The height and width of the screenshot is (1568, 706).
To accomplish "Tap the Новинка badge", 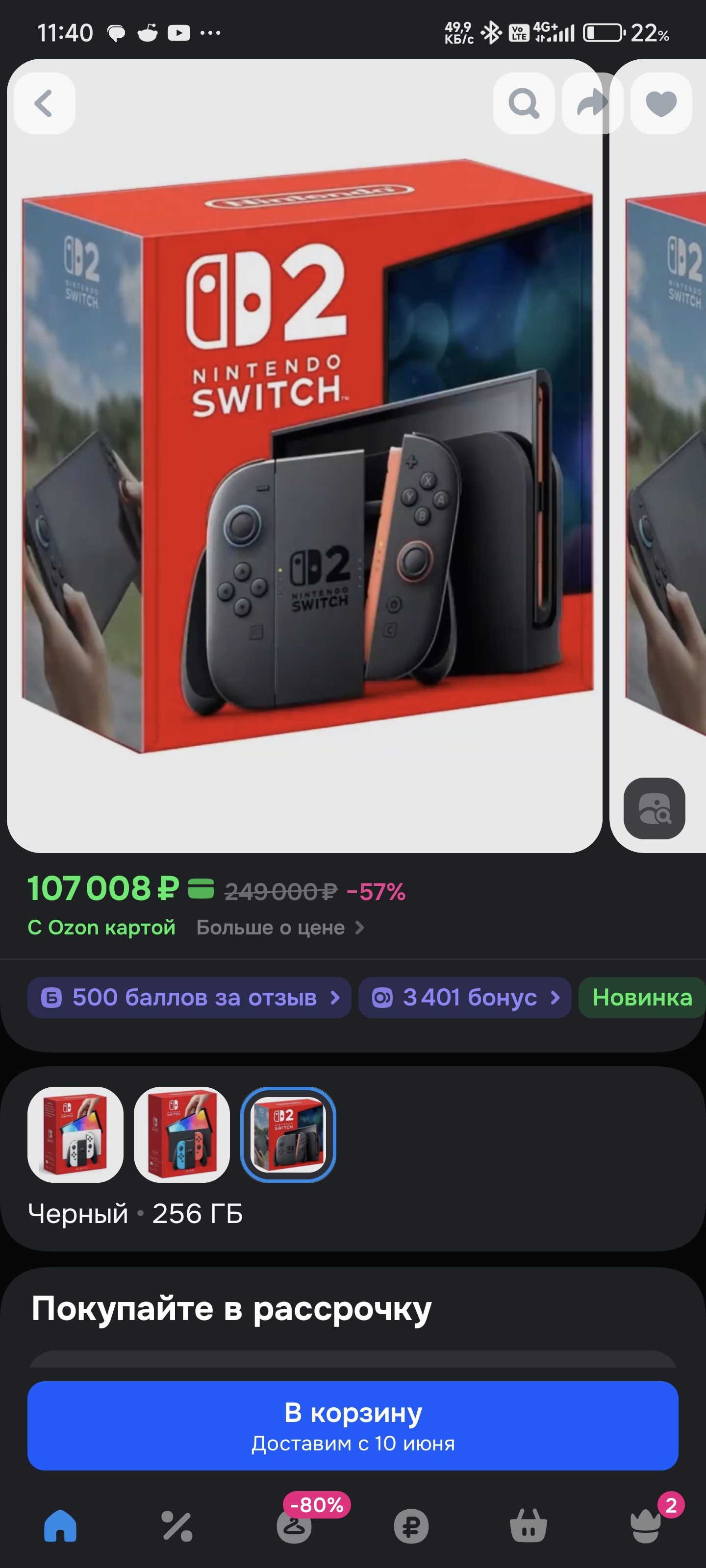I will coord(641,998).
